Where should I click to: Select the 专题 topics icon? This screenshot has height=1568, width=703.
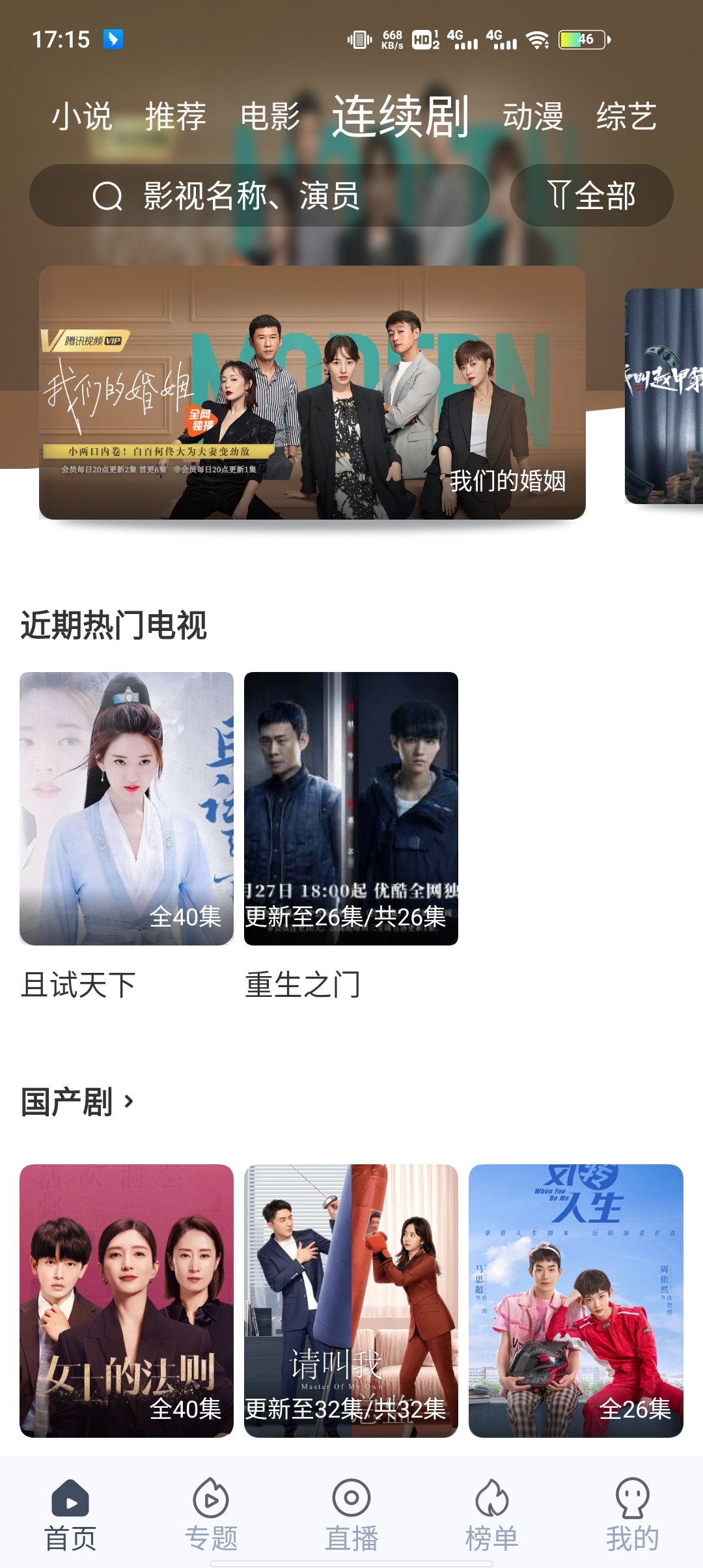point(211,1498)
